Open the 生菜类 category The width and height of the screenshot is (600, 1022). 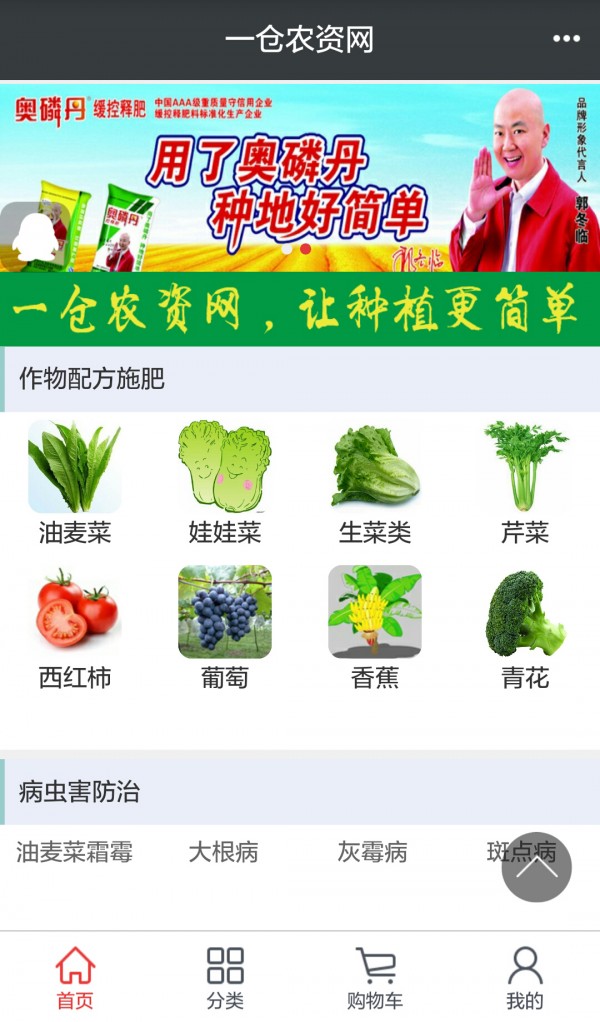375,482
